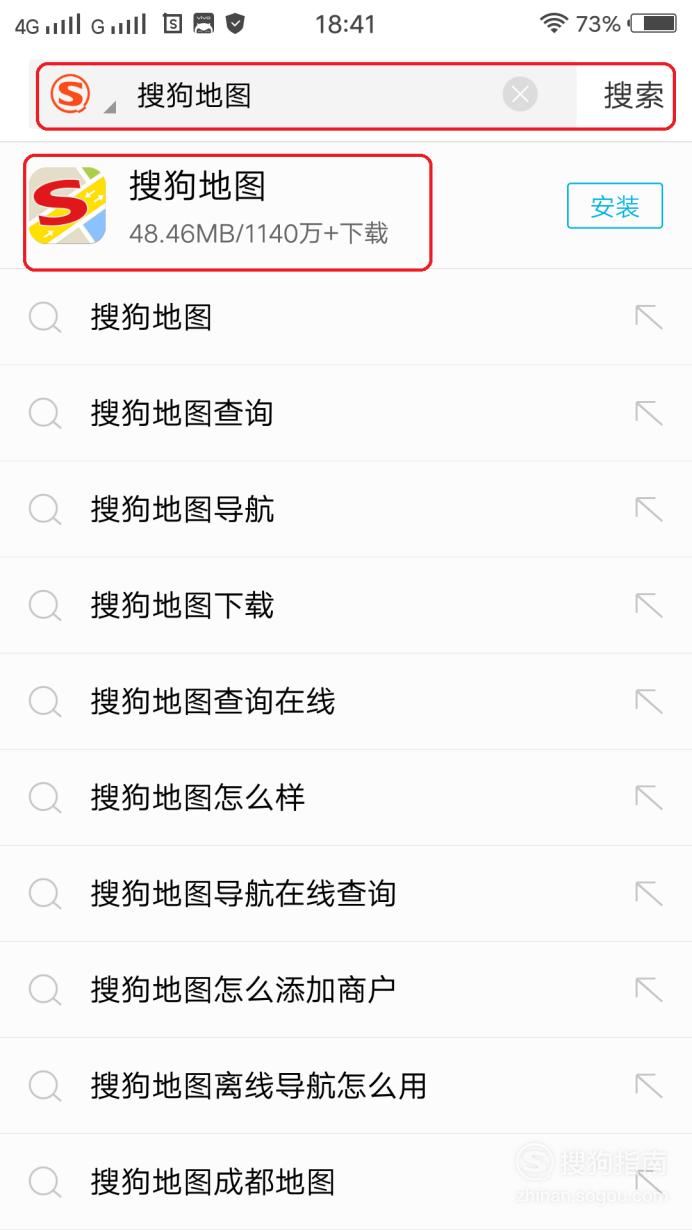This screenshot has height=1230, width=692.
Task: Pick the suggestion 搜狗地图怎么样
Action: tap(346, 797)
